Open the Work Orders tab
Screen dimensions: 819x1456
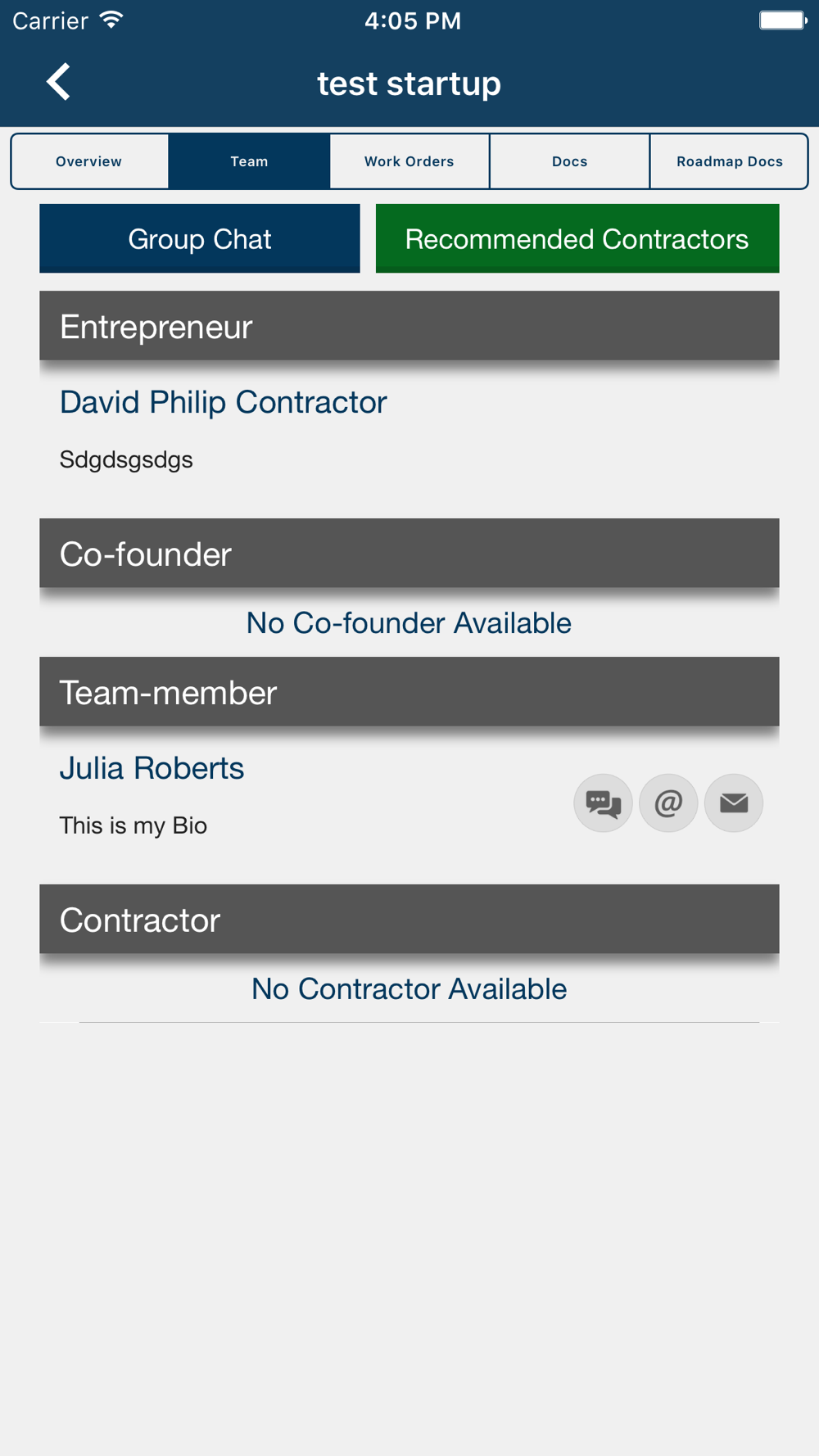(x=409, y=161)
